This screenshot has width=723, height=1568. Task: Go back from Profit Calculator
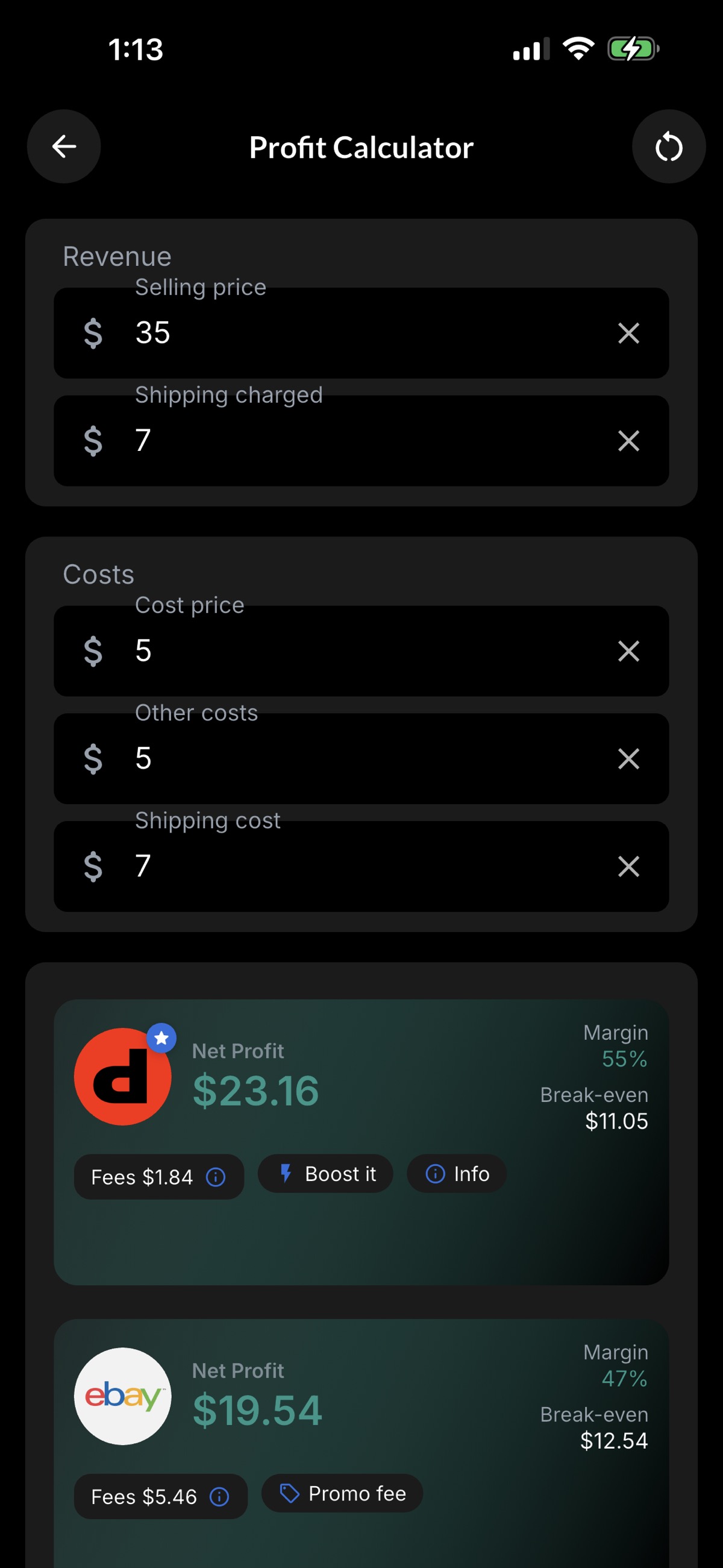coord(64,146)
